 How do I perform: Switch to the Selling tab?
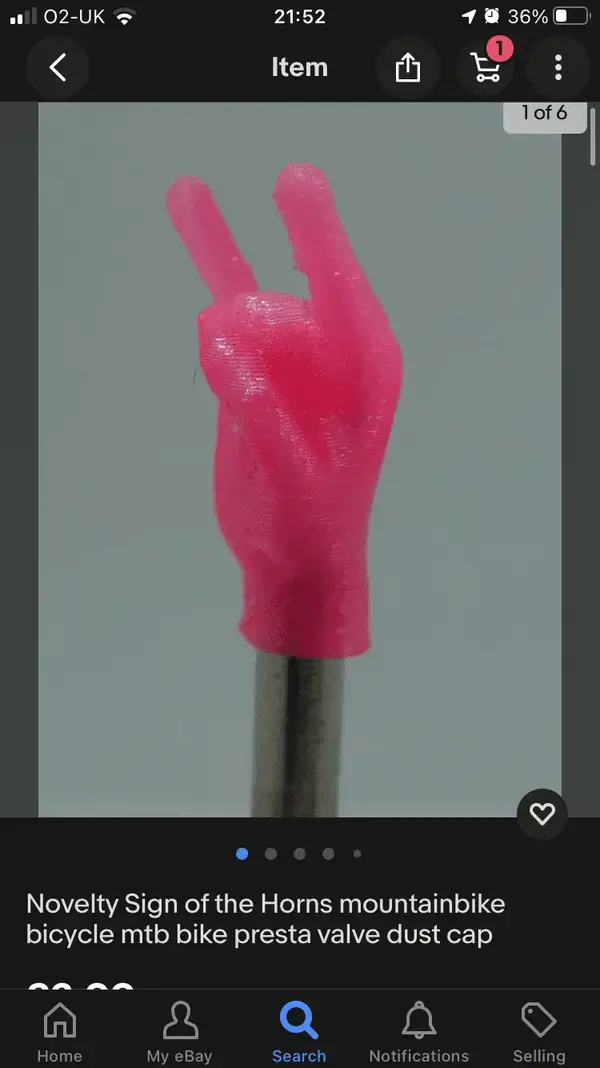tap(539, 1033)
